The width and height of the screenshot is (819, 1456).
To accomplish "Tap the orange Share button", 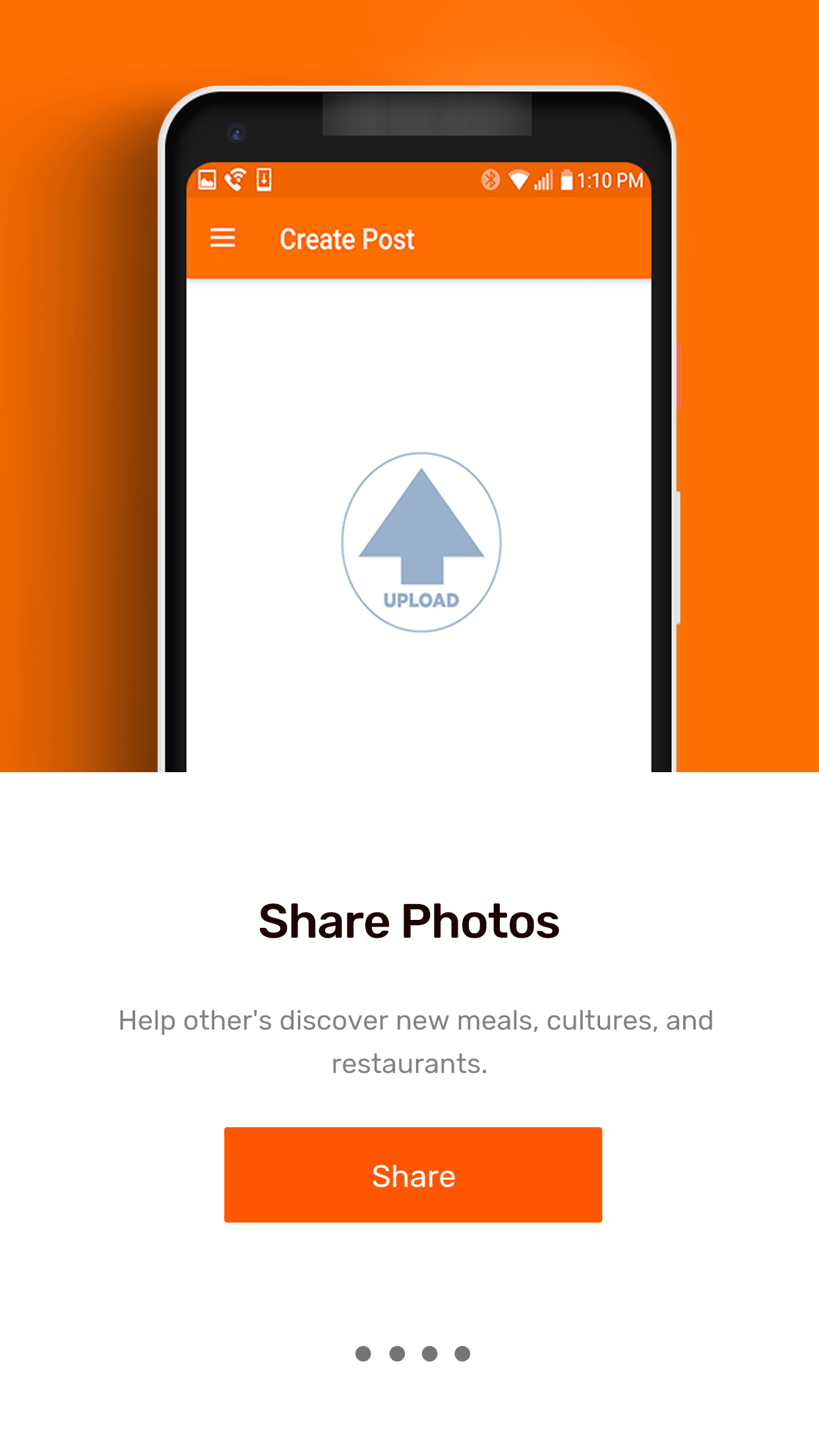I will [413, 1174].
